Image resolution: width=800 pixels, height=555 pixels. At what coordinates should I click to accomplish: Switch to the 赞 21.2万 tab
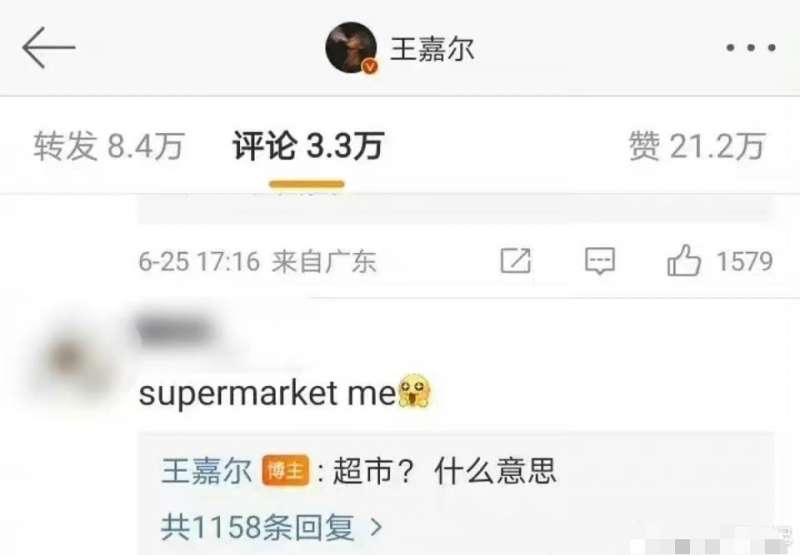[x=696, y=147]
